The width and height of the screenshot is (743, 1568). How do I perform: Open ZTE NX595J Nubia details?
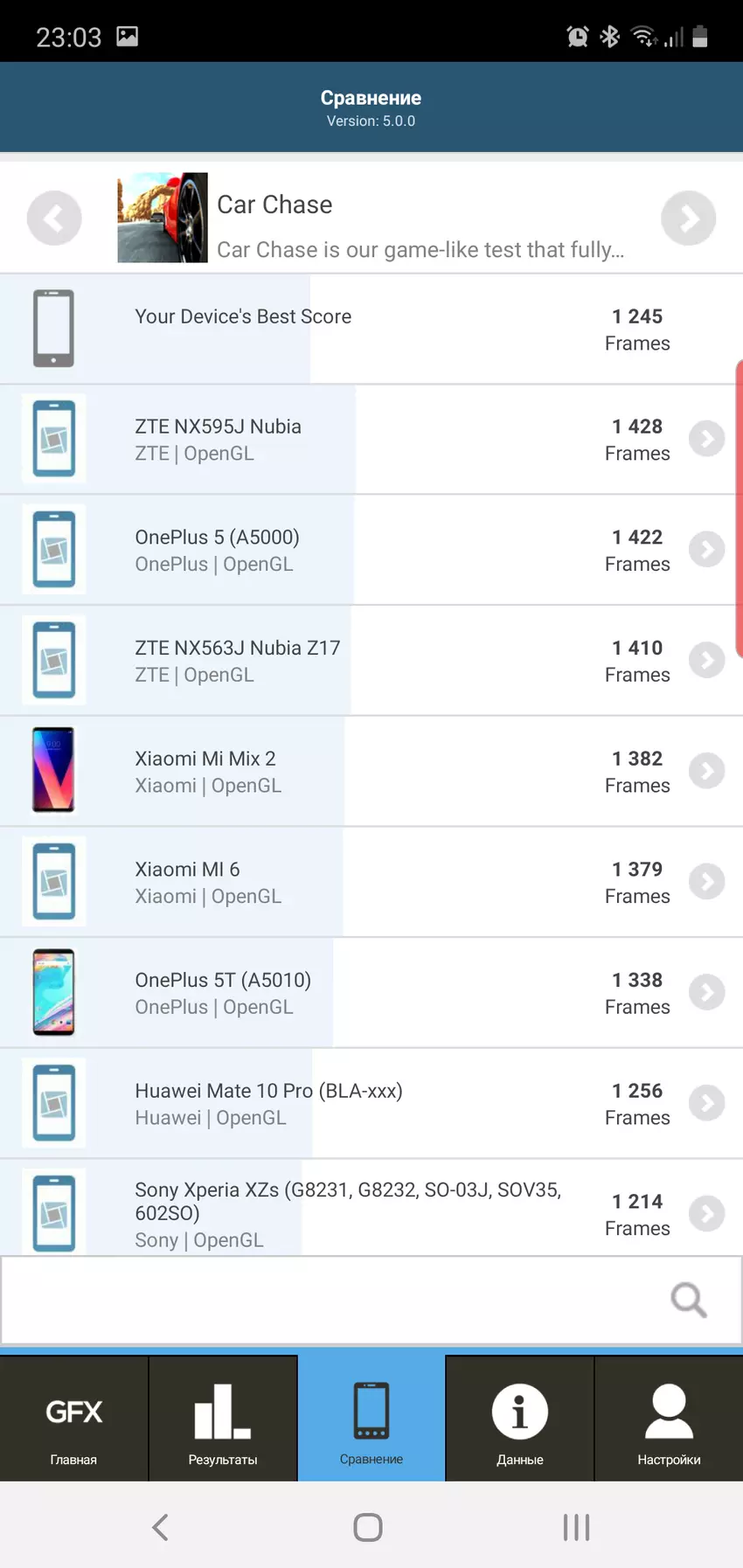click(x=705, y=439)
